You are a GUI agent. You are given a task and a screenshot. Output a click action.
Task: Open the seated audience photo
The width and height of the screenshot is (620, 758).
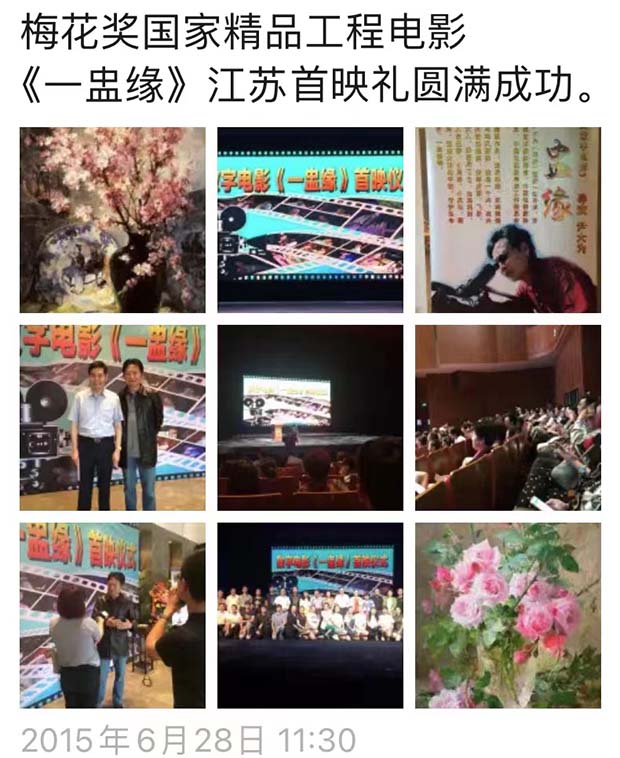pyautogui.click(x=507, y=417)
